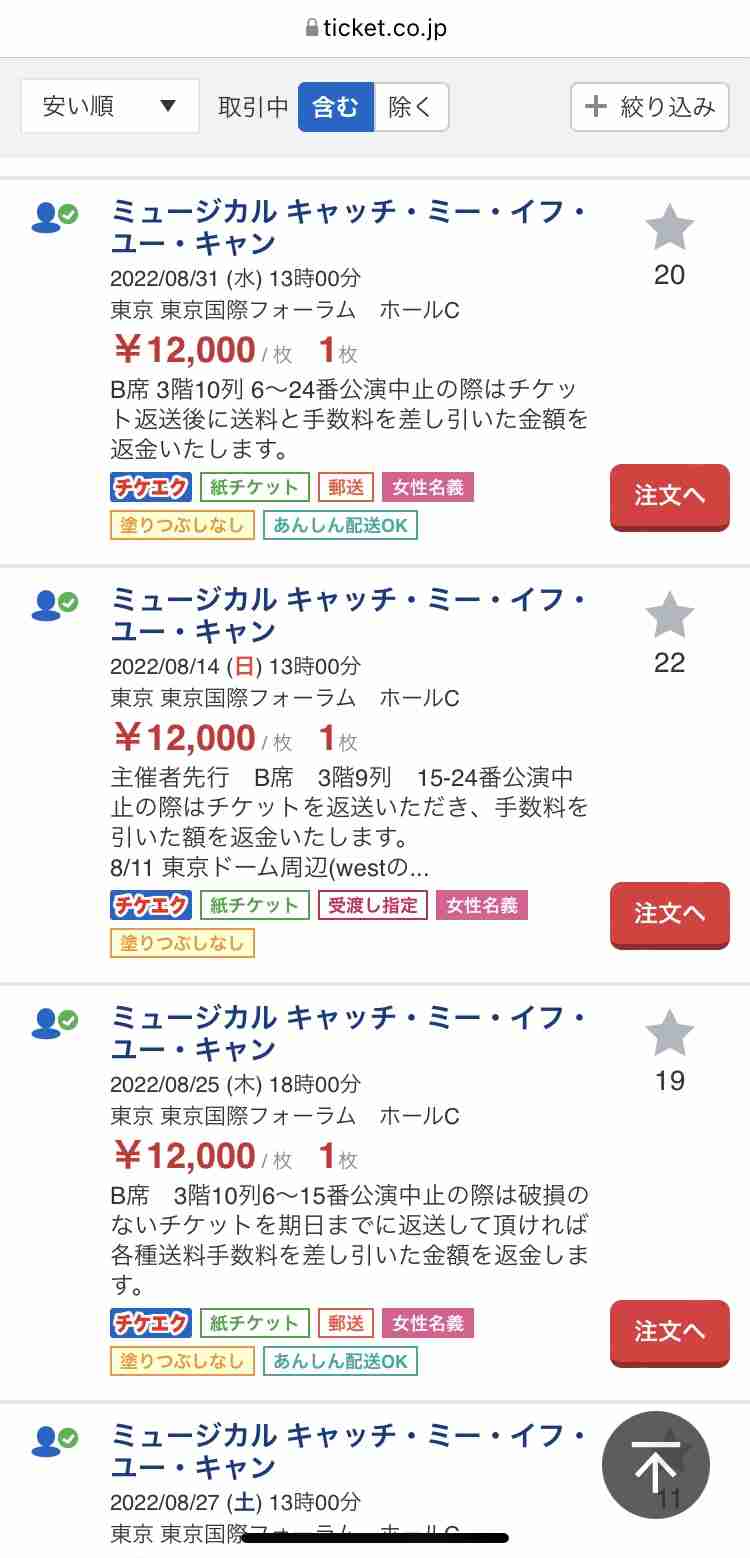Viewport: 750px width, 1558px height.
Task: Tap the ticket.co.jp address bar
Action: pyautogui.click(x=375, y=28)
